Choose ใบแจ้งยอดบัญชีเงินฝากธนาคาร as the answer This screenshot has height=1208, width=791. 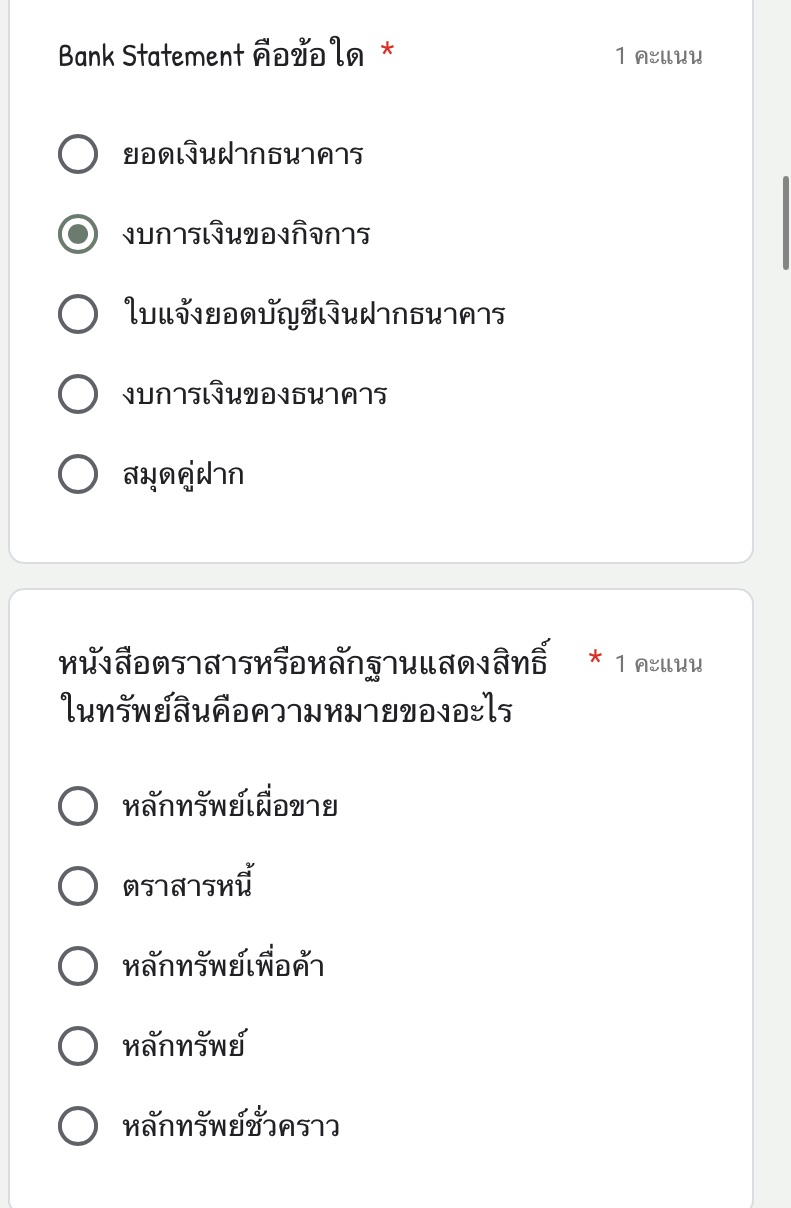(78, 314)
